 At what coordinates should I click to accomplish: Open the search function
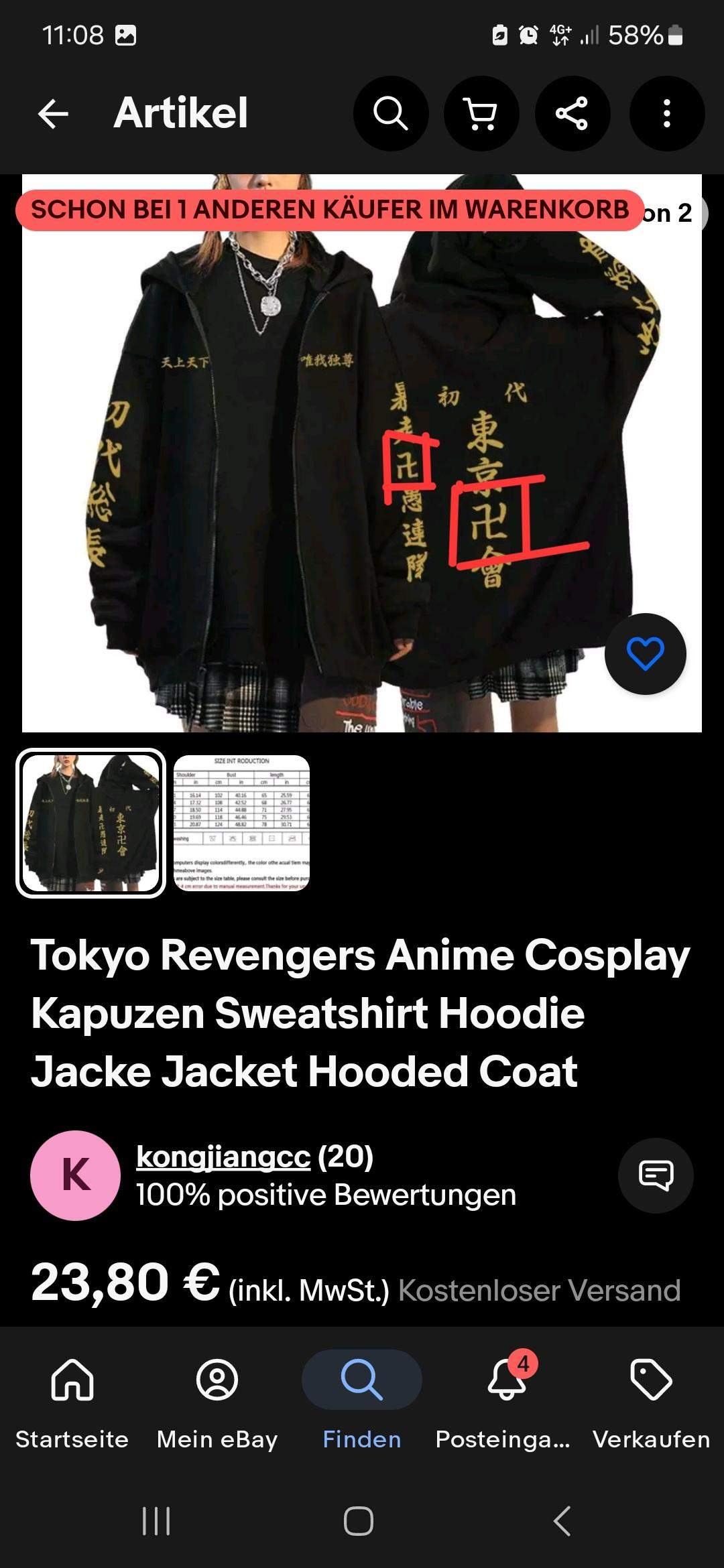point(391,114)
